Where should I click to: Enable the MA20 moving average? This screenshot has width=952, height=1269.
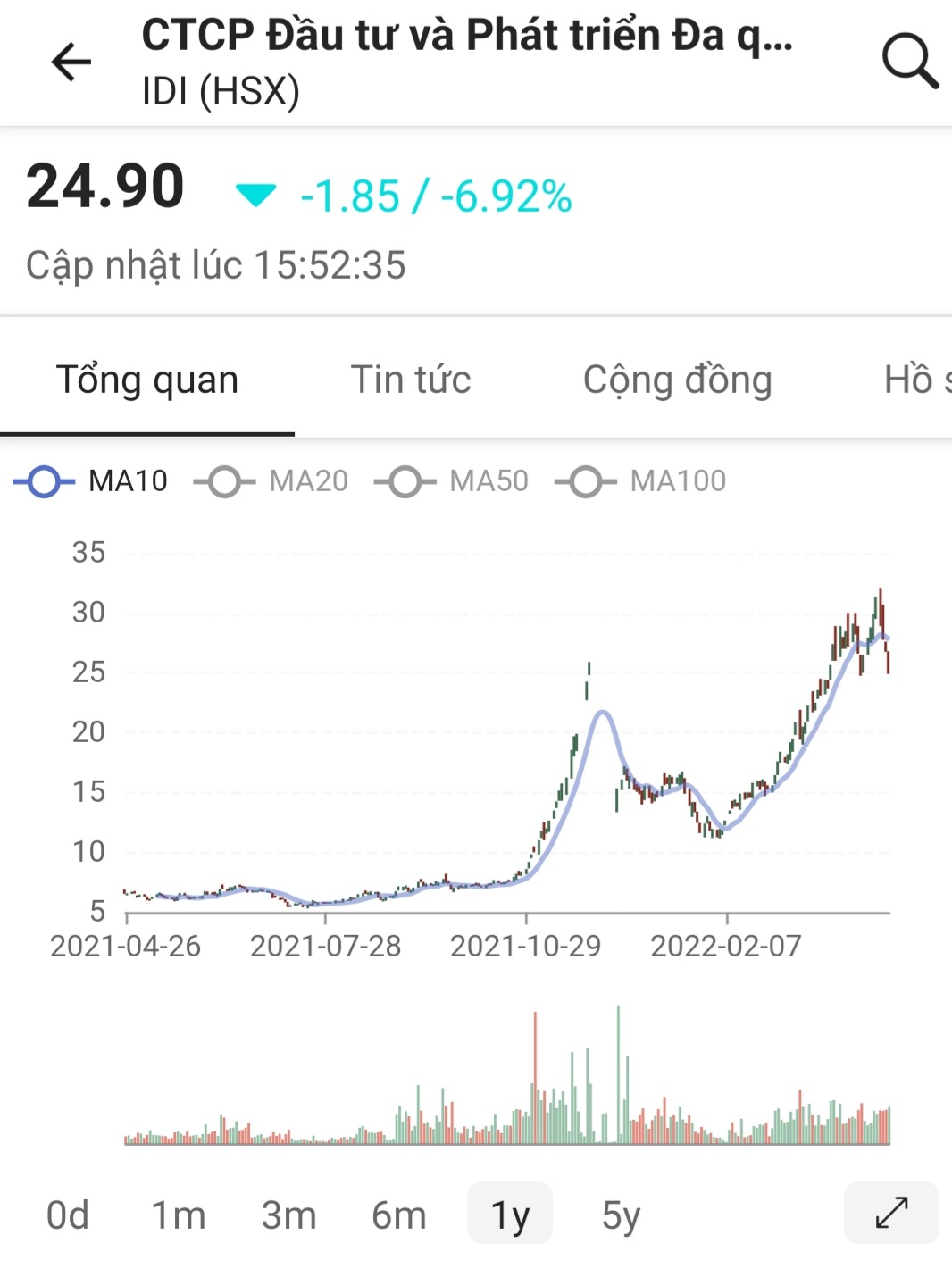pos(271,481)
